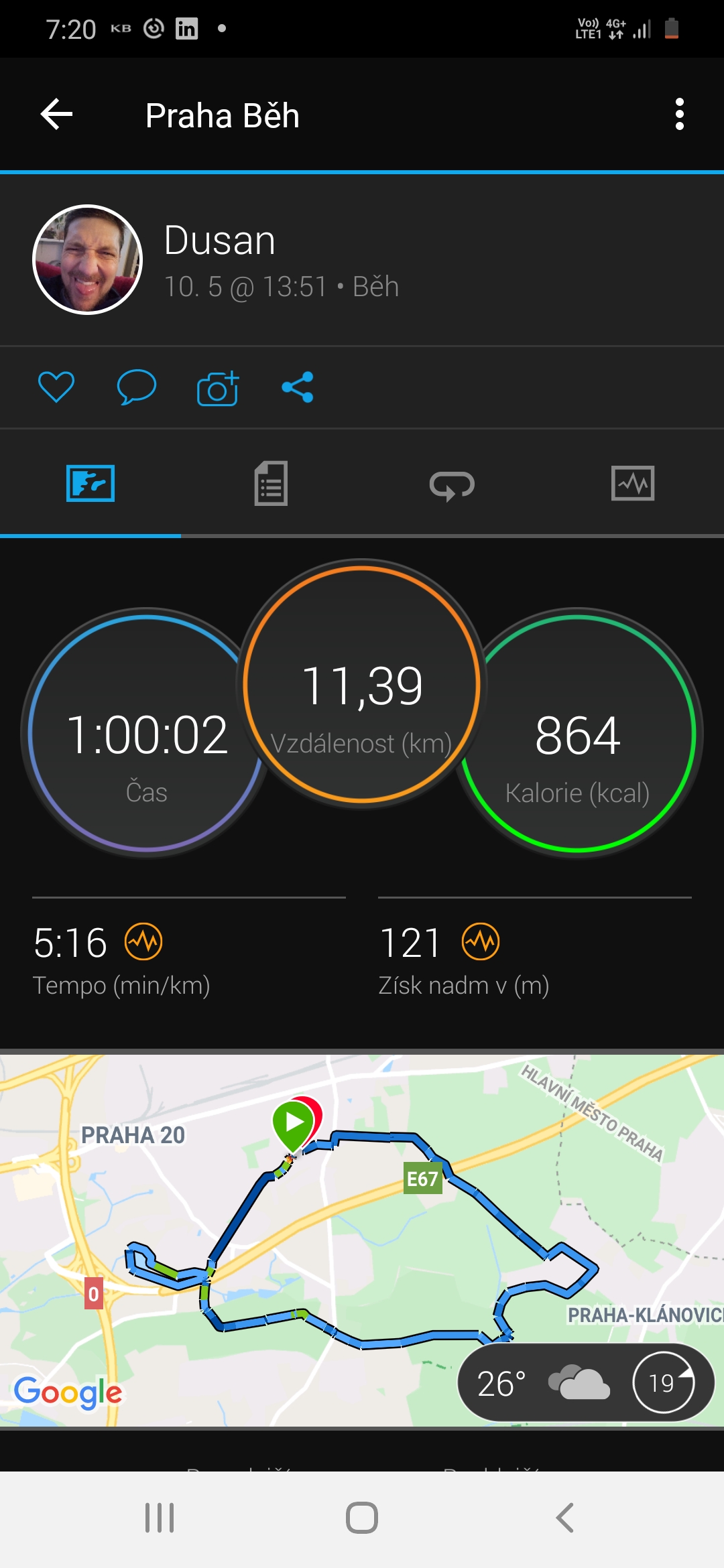Image resolution: width=724 pixels, height=1568 pixels.
Task: Switch to the laps tab
Action: (452, 484)
